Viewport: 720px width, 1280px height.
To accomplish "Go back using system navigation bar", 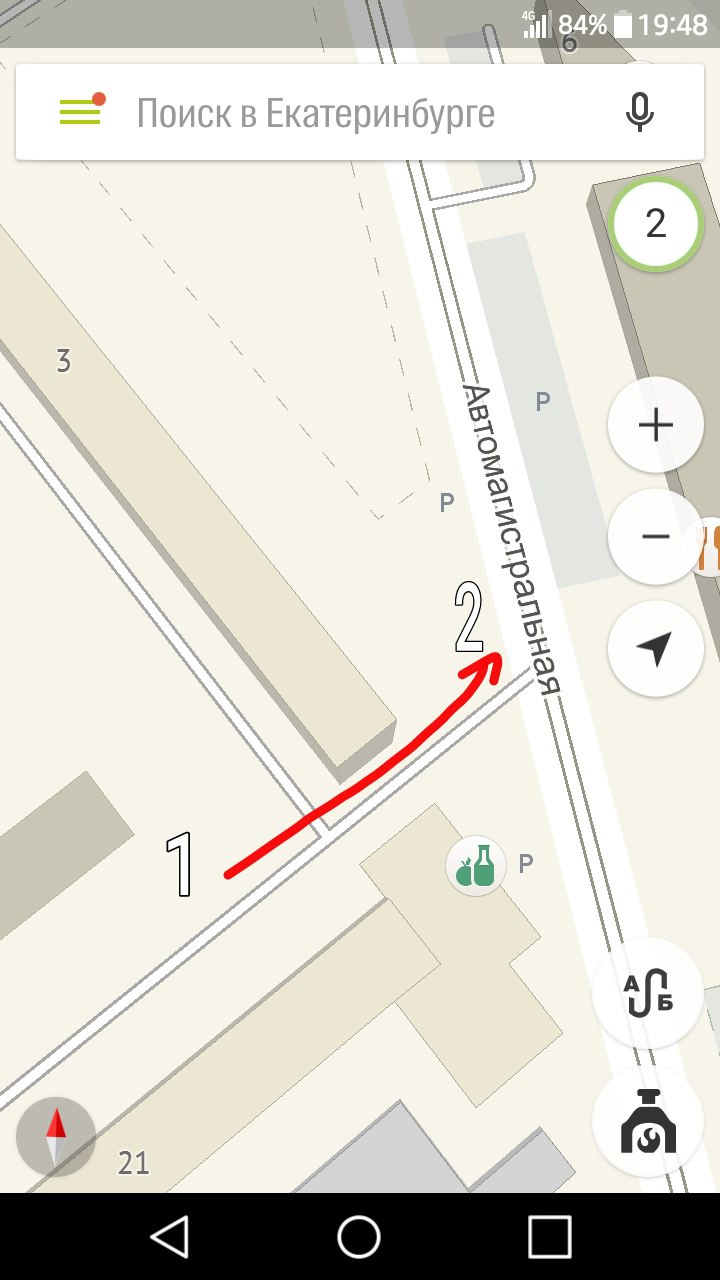I will click(x=170, y=1237).
